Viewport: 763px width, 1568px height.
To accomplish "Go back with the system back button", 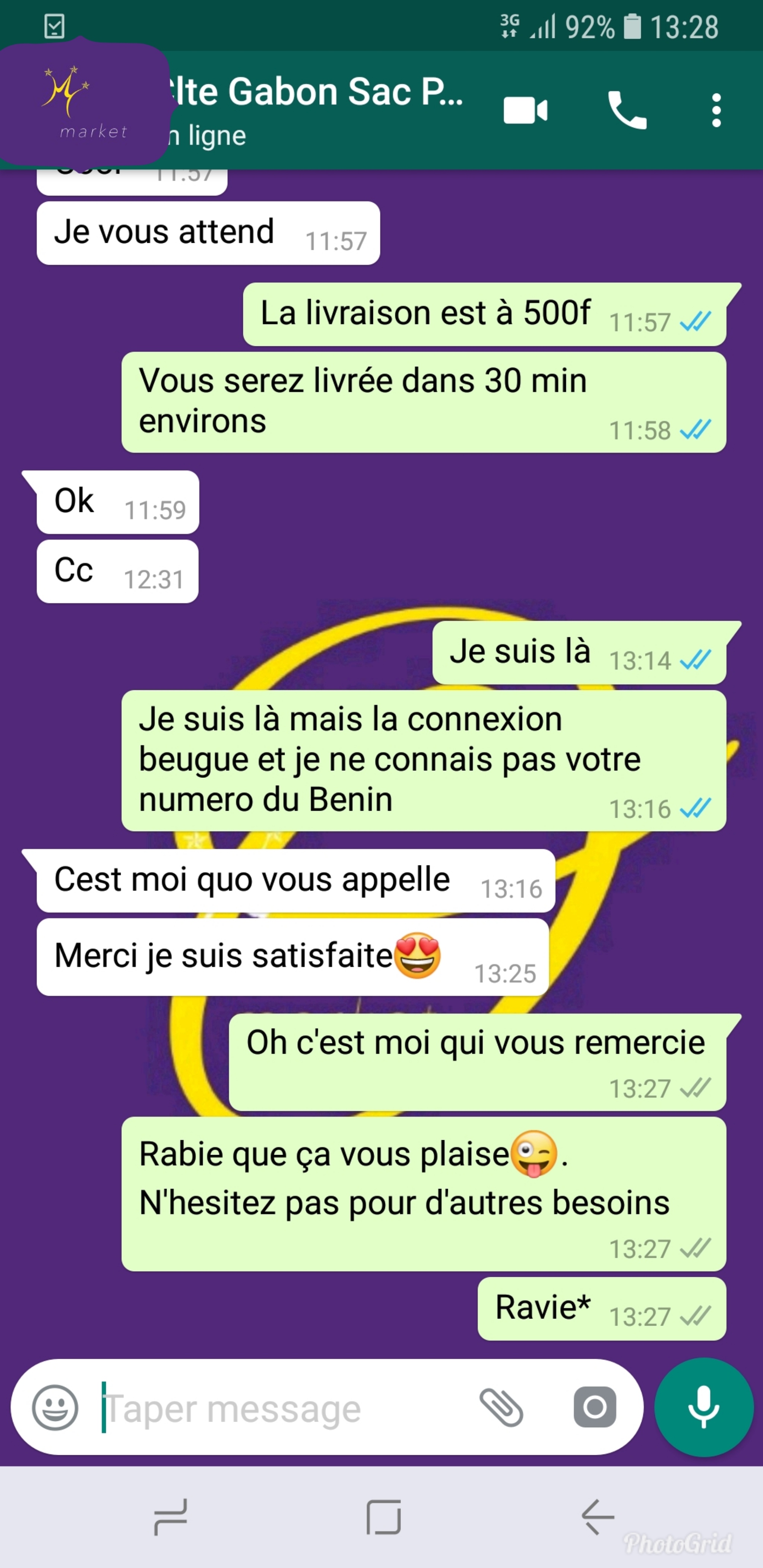I will point(598,1517).
